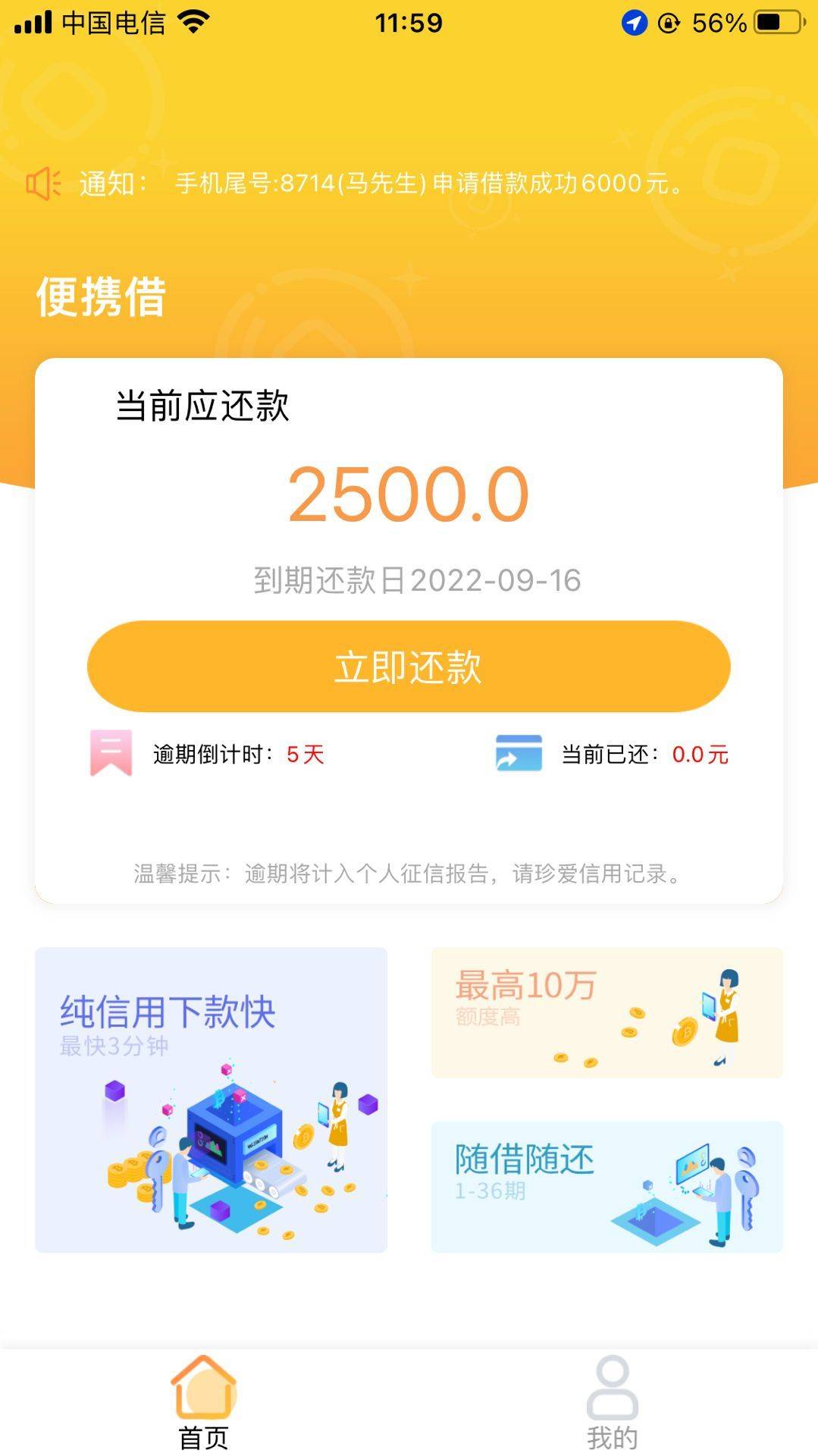Switch to the 我的 tab
This screenshot has width=818, height=1456.
tap(613, 1404)
